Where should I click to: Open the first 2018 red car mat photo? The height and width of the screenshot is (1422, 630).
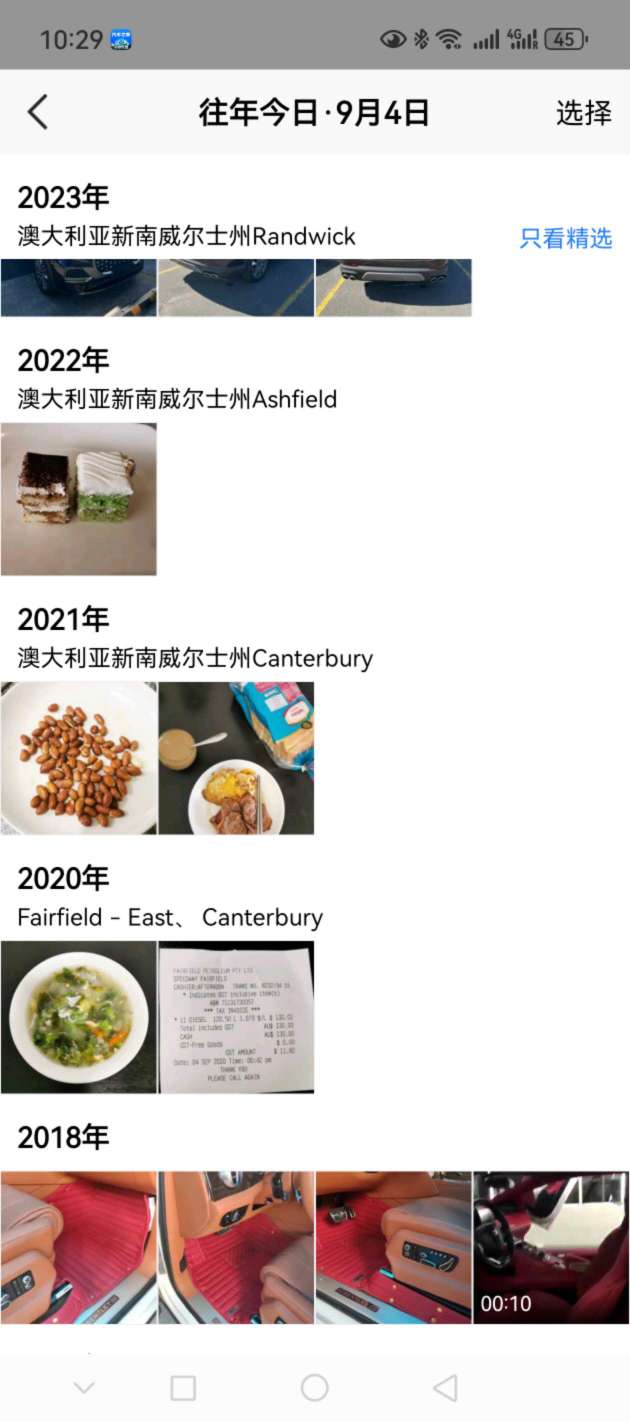click(x=78, y=1247)
